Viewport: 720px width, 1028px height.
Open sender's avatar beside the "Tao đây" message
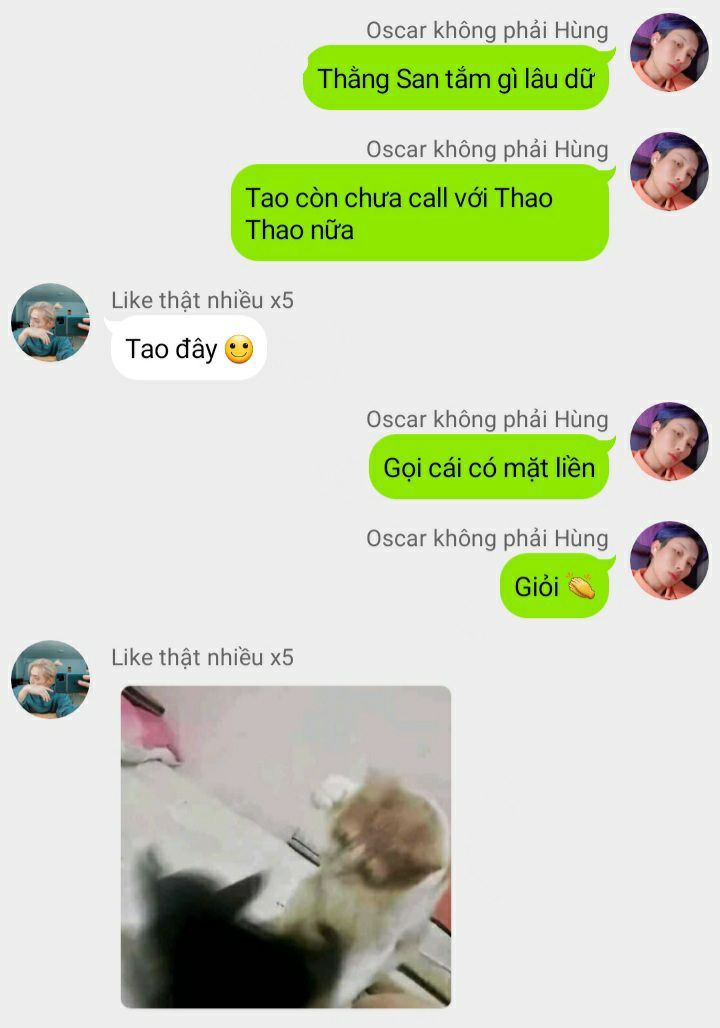[50, 322]
